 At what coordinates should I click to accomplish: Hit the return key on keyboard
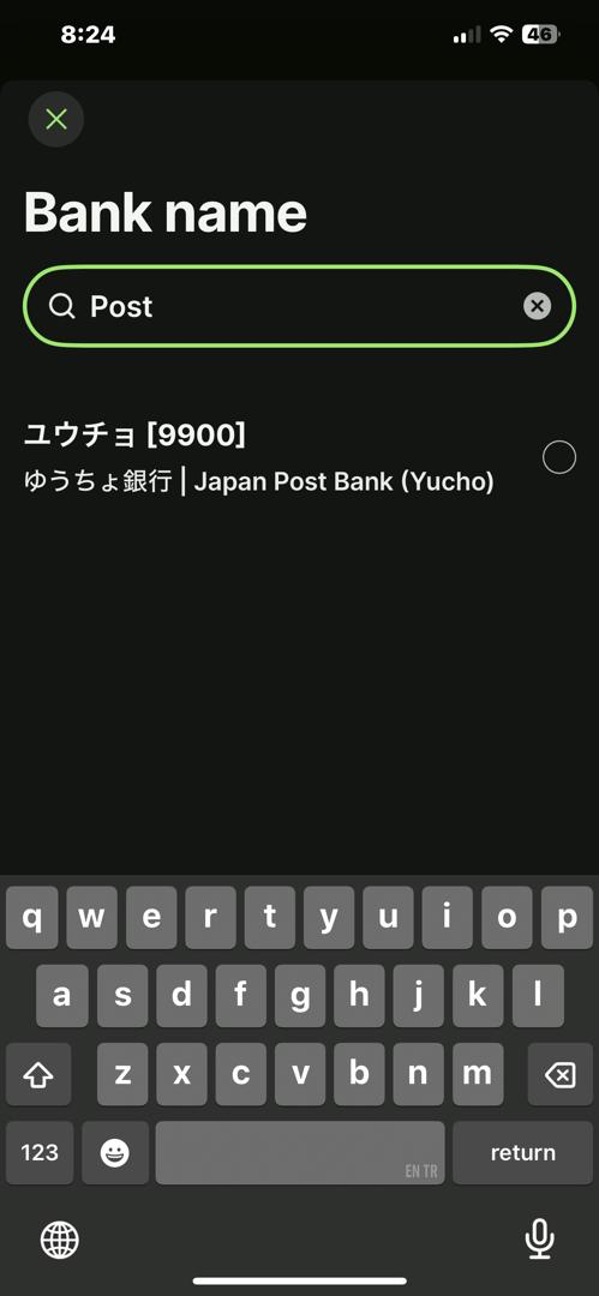(522, 1153)
